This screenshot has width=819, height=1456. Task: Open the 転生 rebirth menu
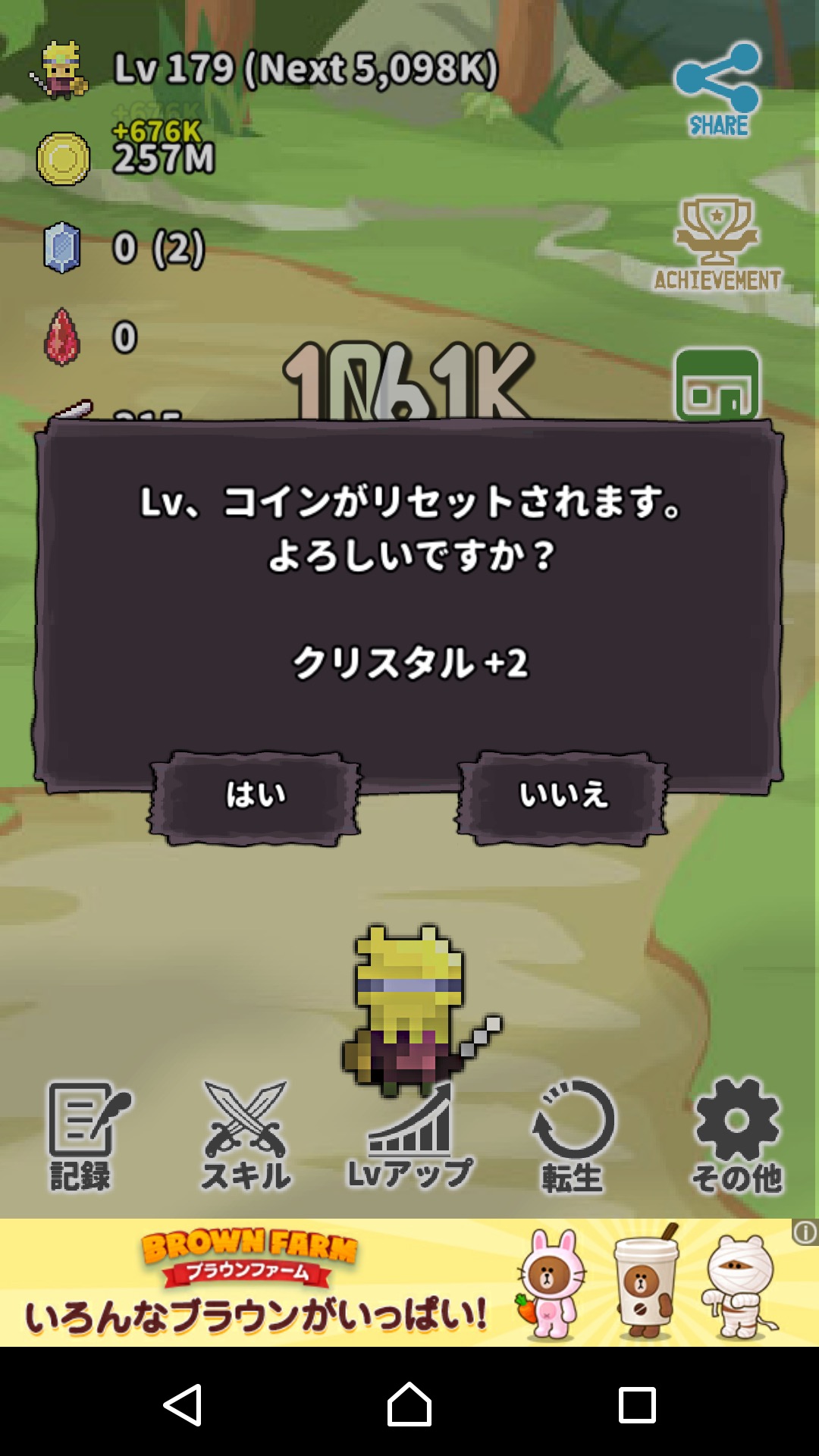tap(573, 1136)
